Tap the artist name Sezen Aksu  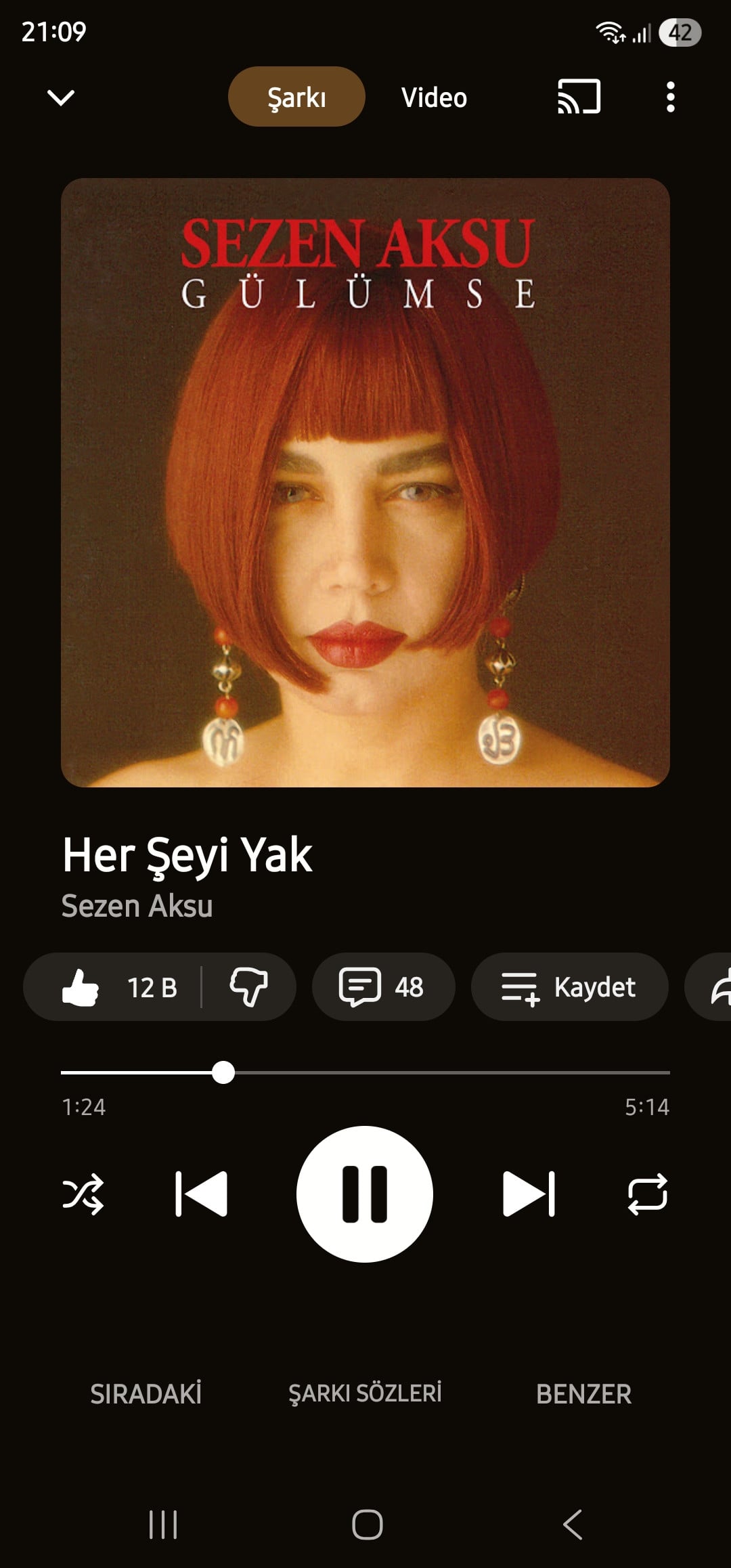tap(137, 906)
